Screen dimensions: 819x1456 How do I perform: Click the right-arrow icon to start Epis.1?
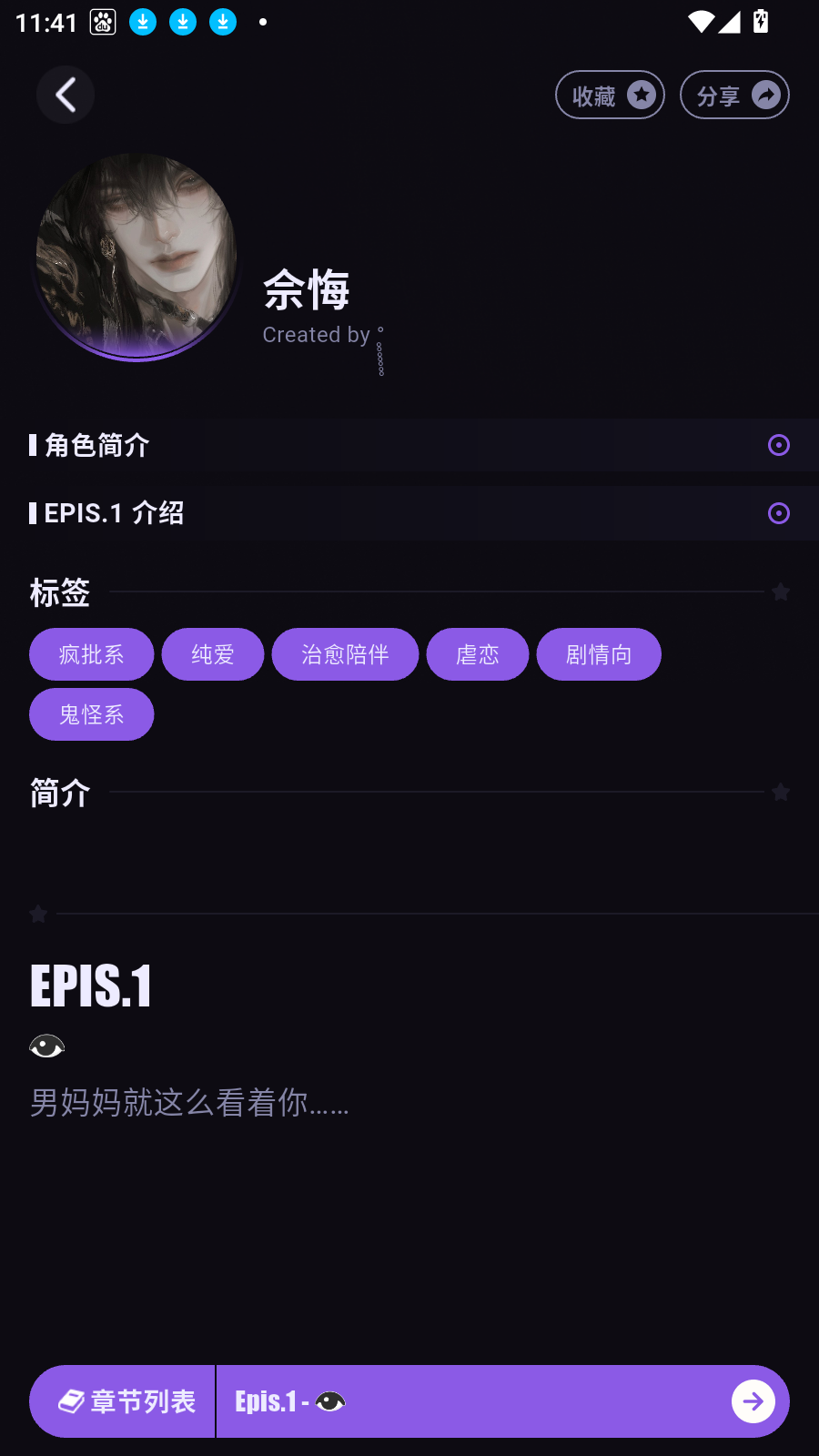coord(753,1401)
